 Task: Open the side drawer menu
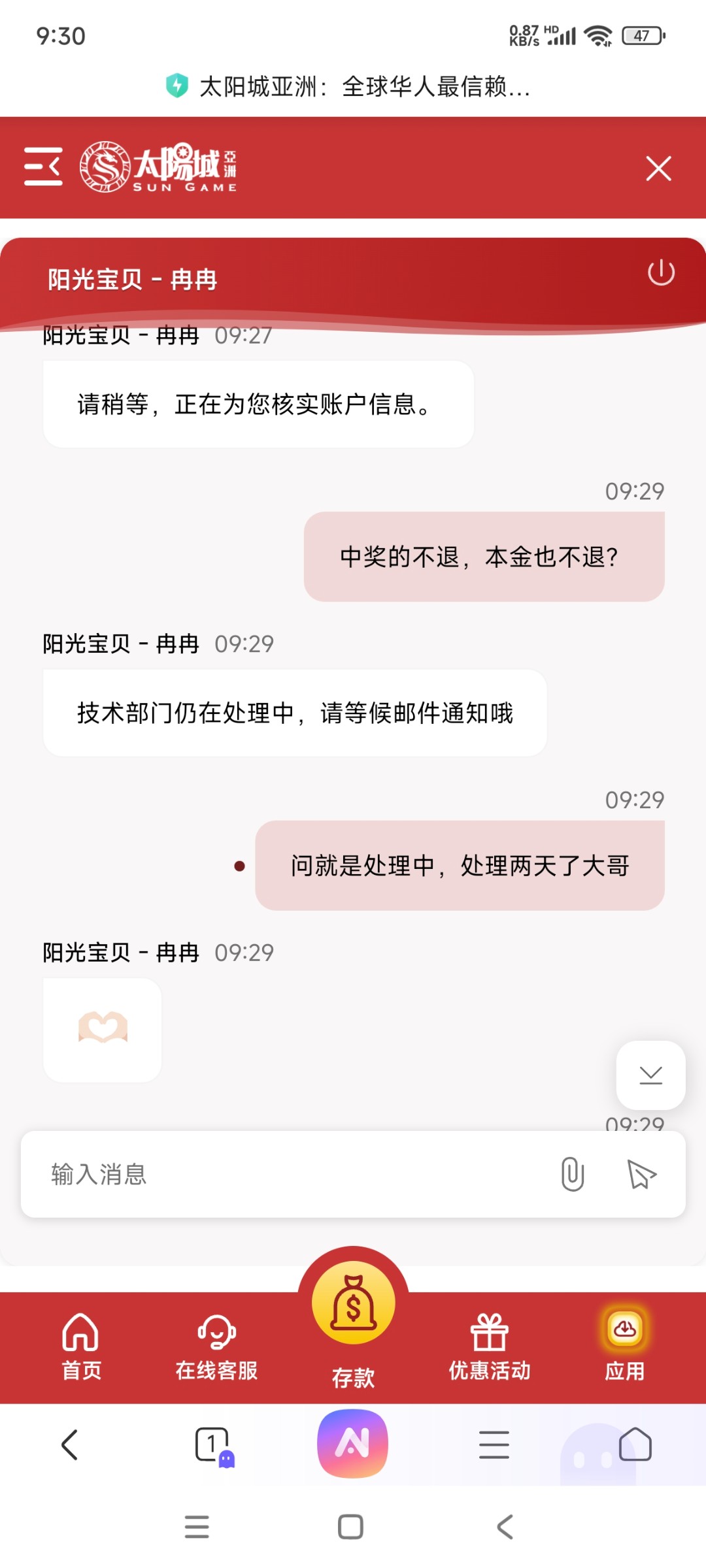click(x=43, y=167)
